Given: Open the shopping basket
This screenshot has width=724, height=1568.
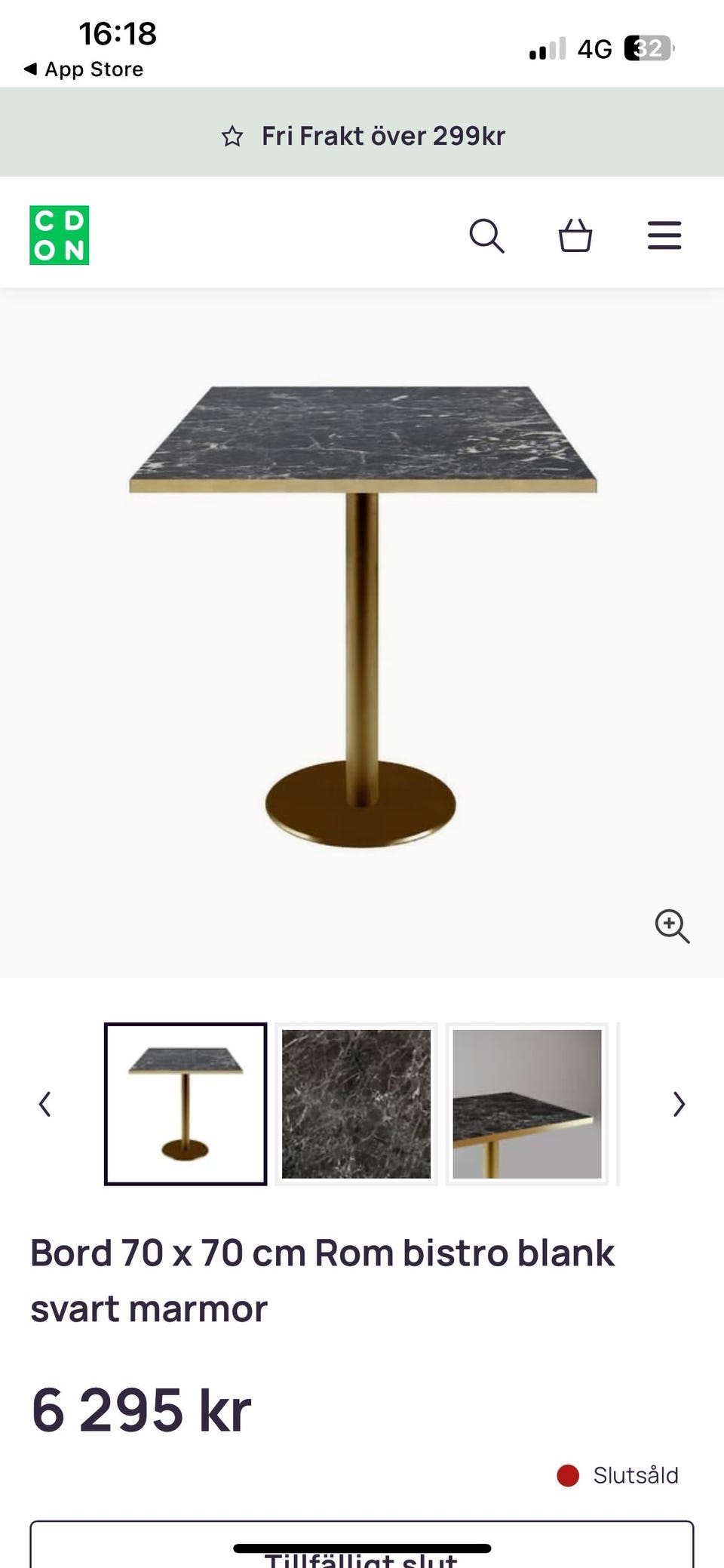Looking at the screenshot, I should [575, 236].
